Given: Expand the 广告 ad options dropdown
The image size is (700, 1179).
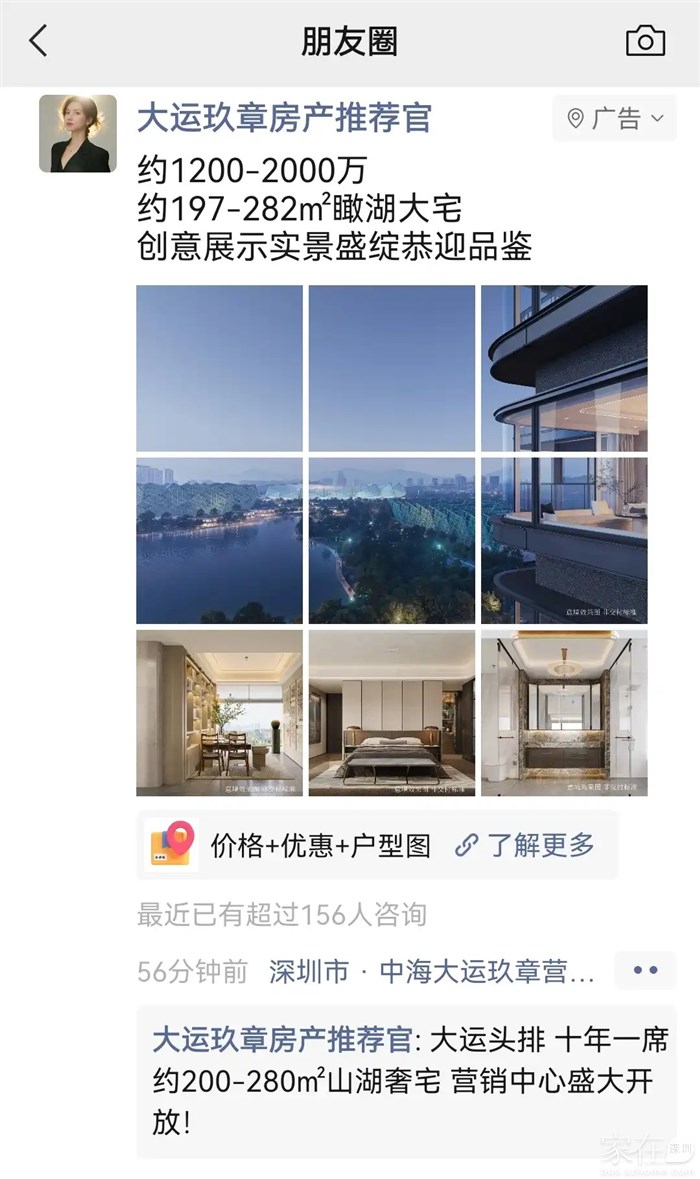Looking at the screenshot, I should [x=615, y=119].
